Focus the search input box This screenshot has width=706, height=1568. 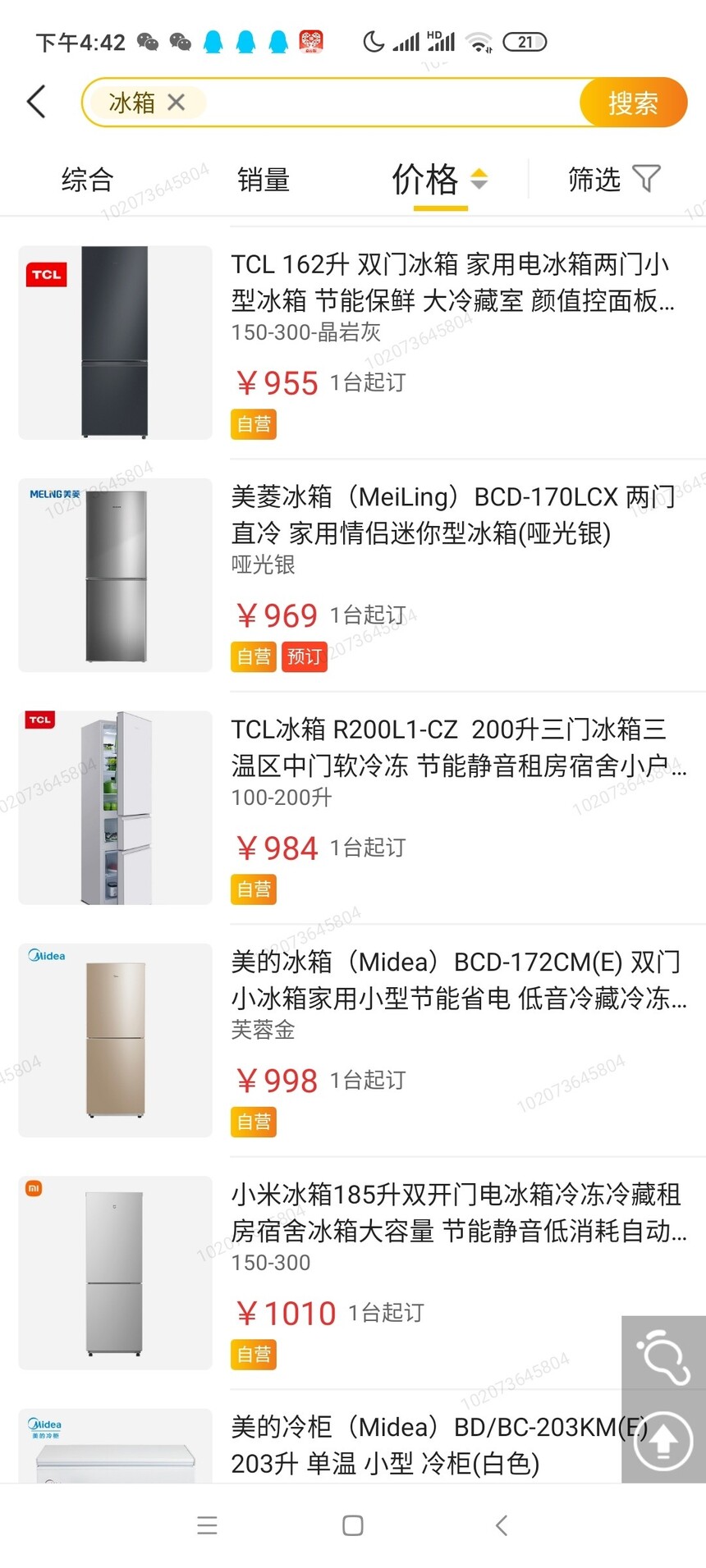tap(392, 103)
